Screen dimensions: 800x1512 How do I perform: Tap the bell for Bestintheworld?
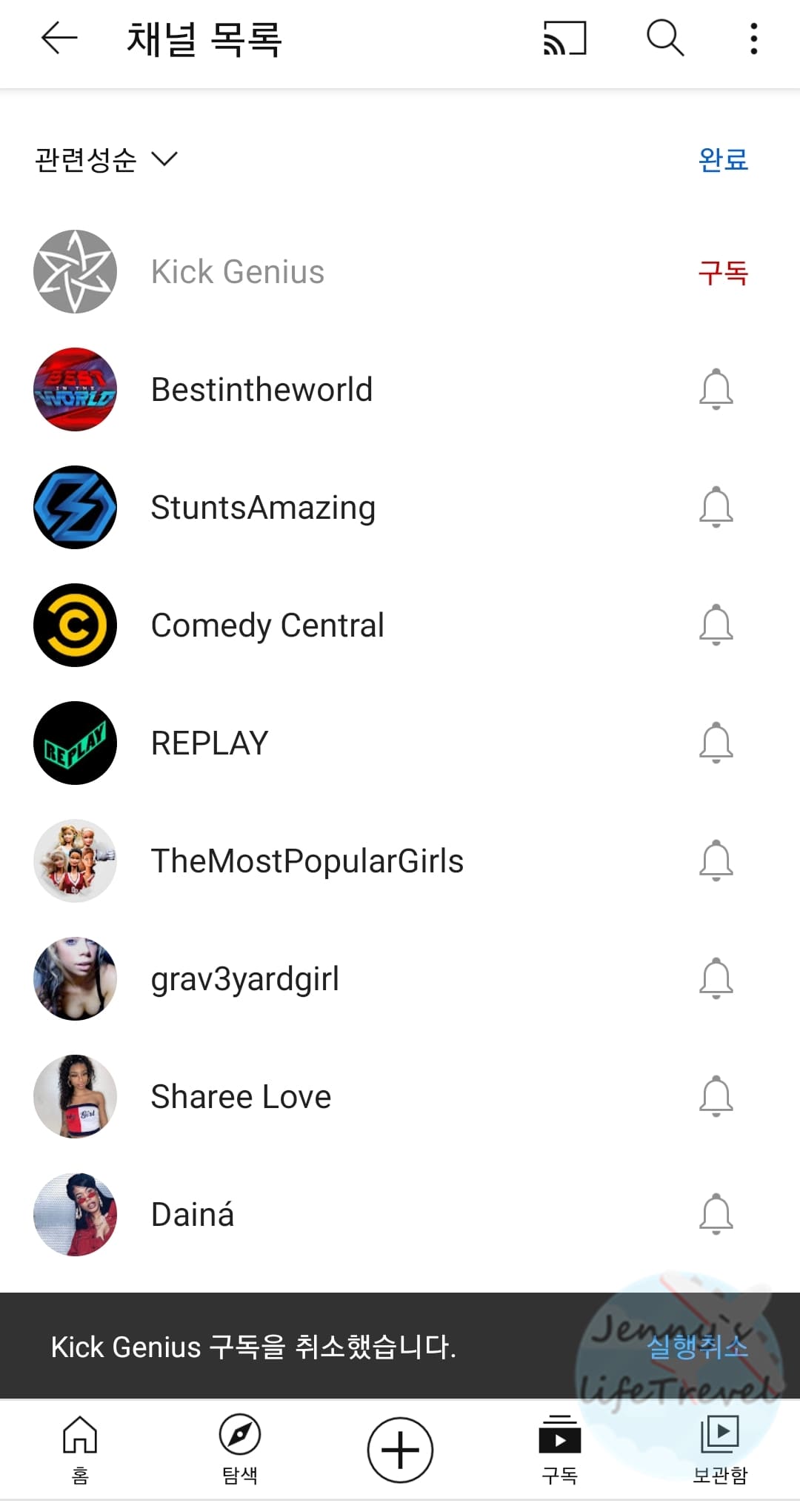716,389
